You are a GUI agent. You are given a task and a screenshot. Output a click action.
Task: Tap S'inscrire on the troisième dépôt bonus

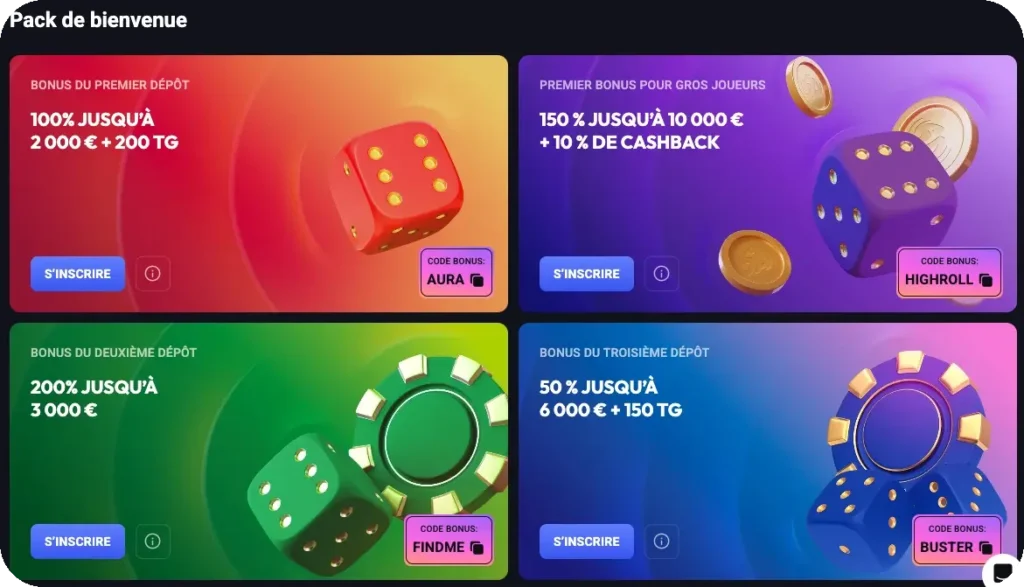(x=586, y=541)
